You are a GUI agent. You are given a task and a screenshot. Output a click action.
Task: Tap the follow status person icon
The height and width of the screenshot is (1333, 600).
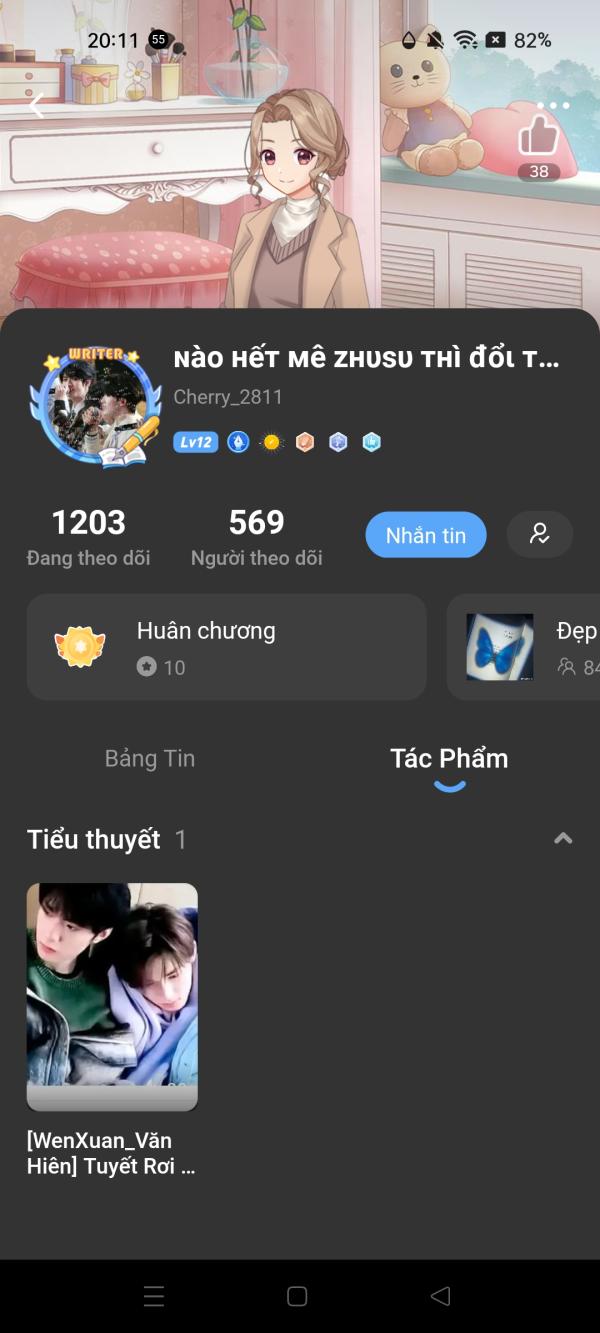point(540,535)
